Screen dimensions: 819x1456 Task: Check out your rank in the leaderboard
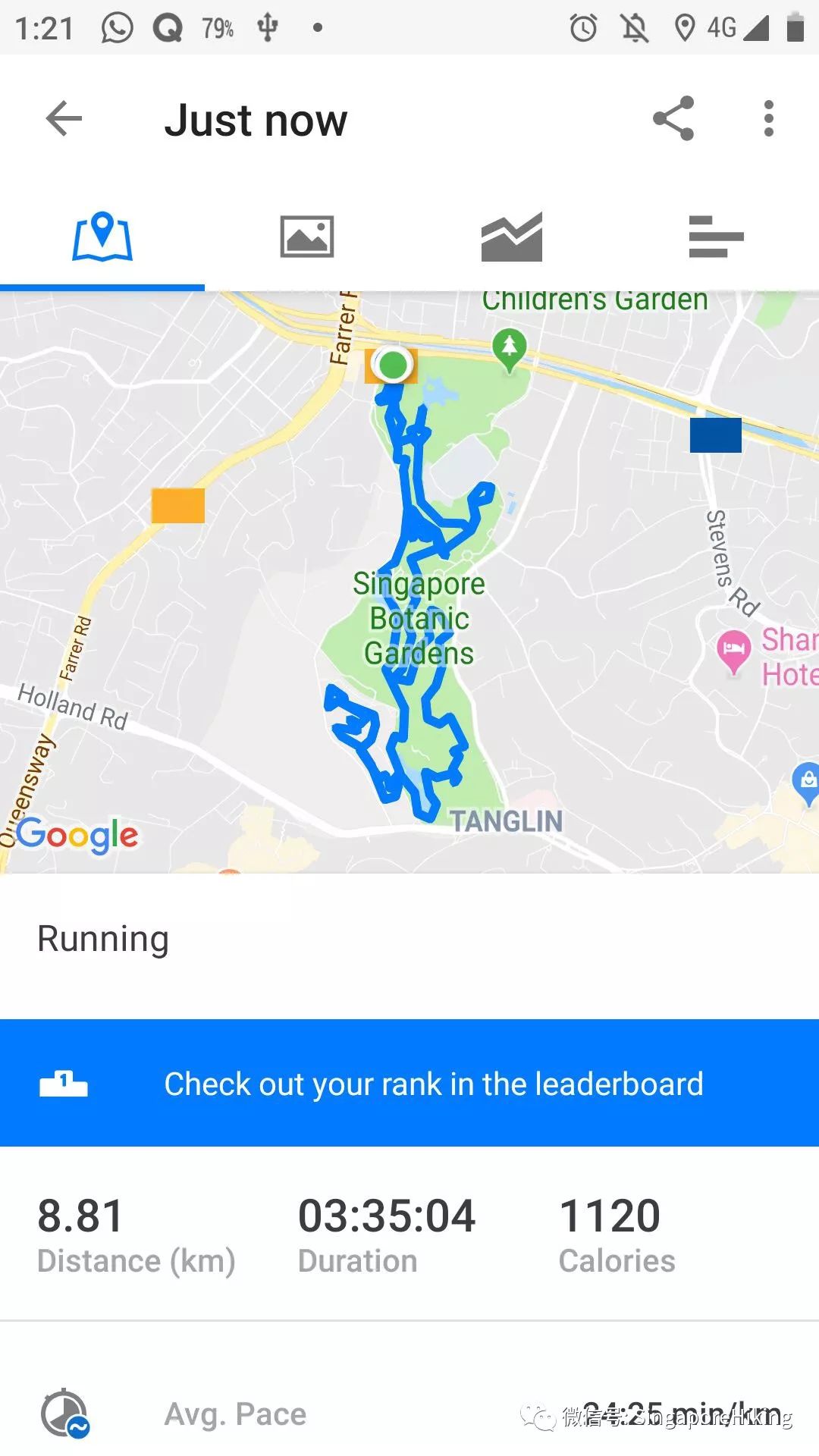(409, 1084)
